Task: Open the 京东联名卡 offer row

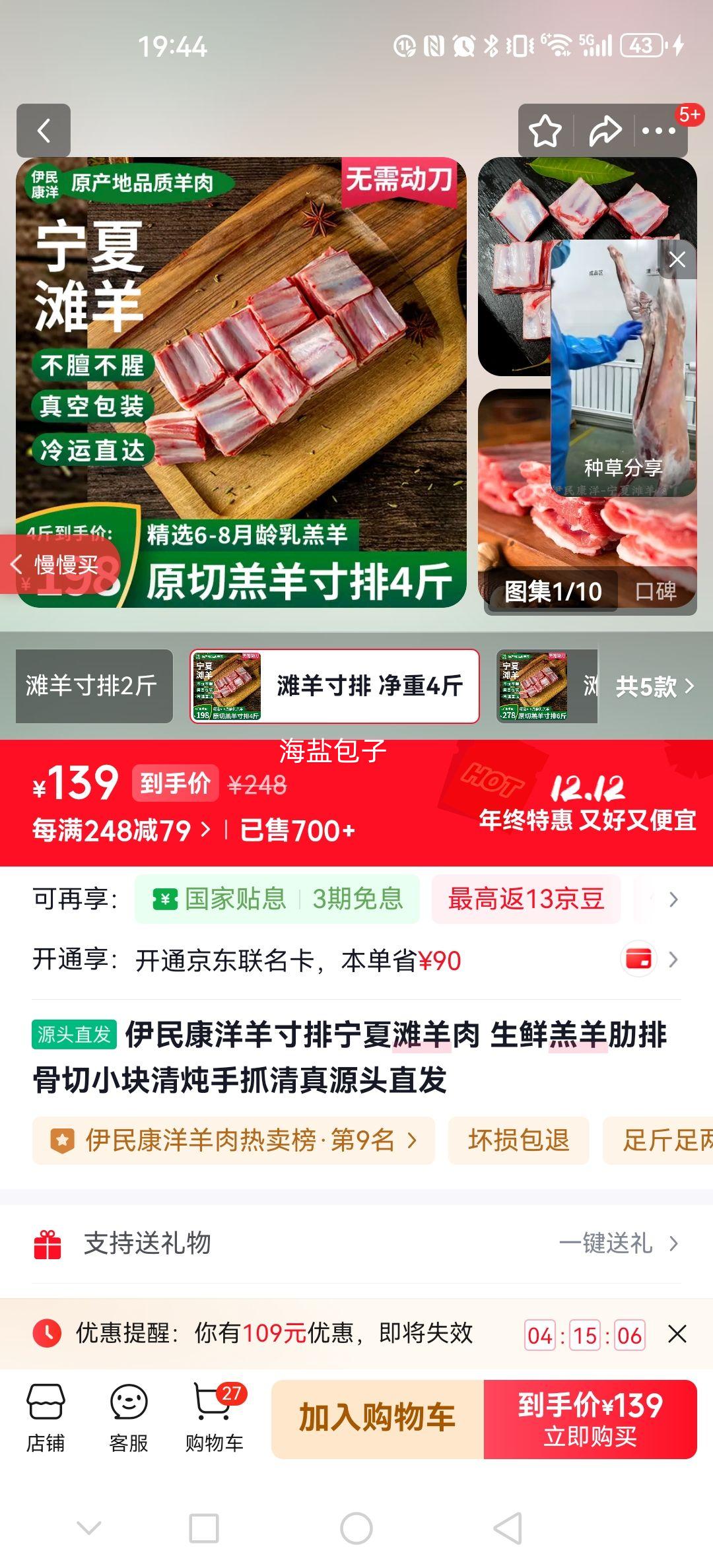Action: tap(356, 960)
